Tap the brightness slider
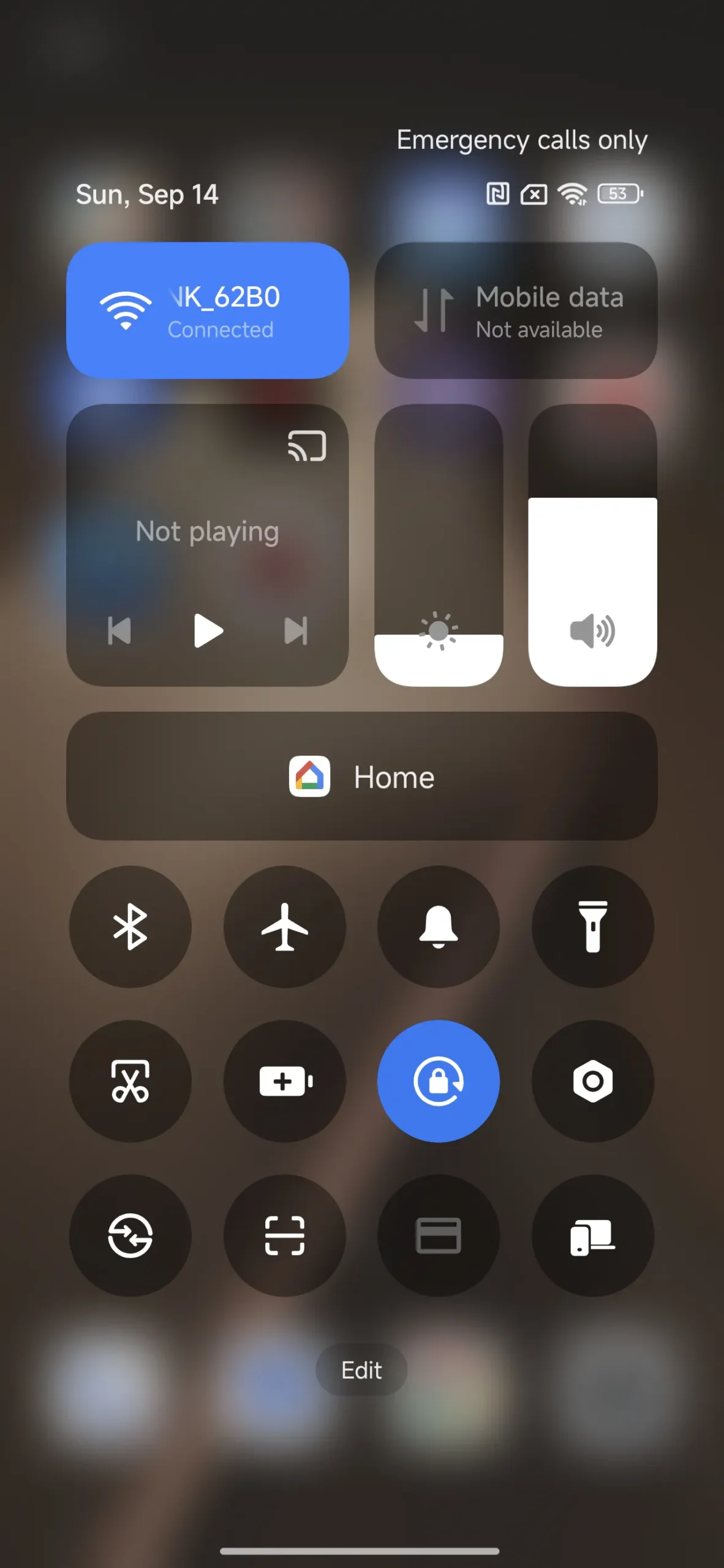The width and height of the screenshot is (724, 1568). pyautogui.click(x=439, y=545)
